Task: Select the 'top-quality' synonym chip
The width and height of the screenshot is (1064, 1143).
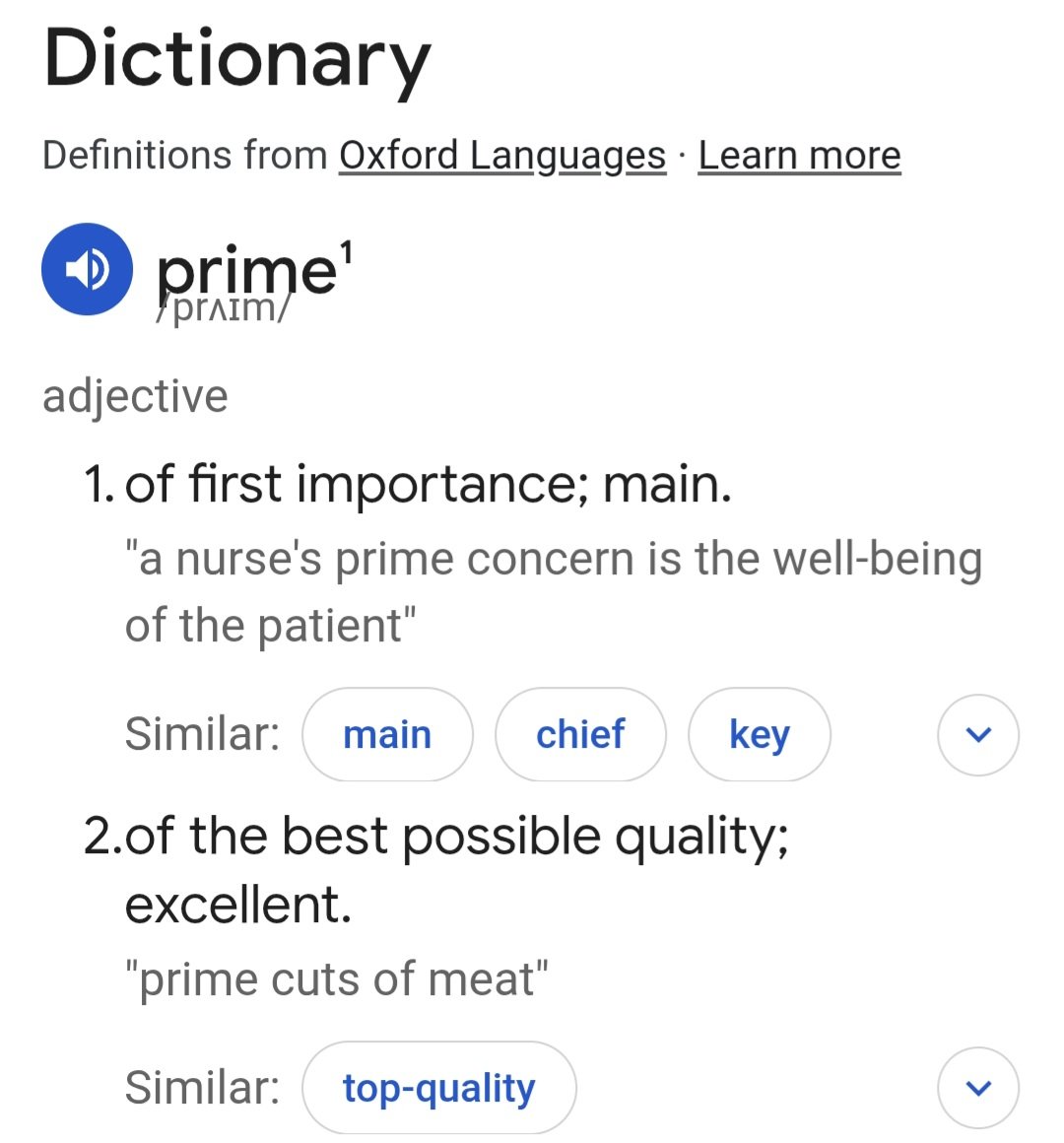Action: 438,1088
